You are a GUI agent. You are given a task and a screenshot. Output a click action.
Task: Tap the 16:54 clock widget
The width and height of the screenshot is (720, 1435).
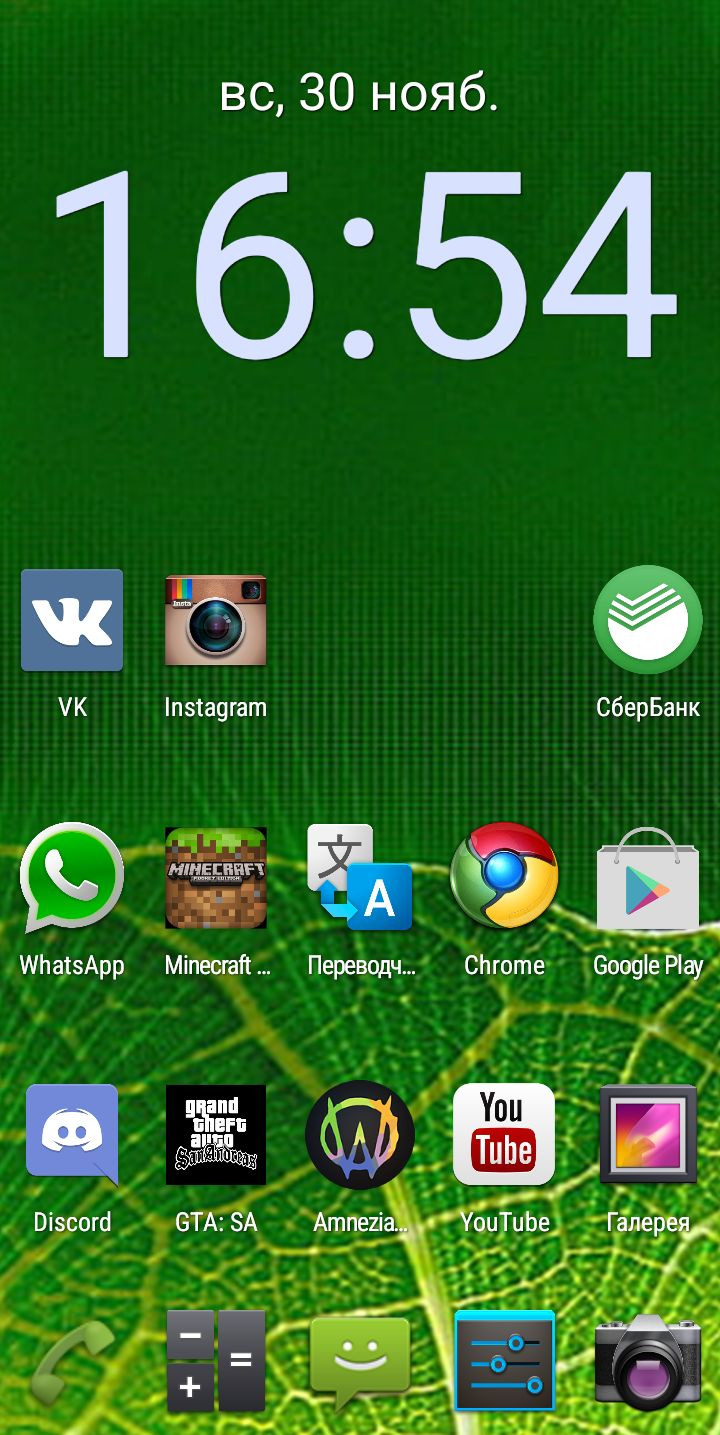pos(360,265)
